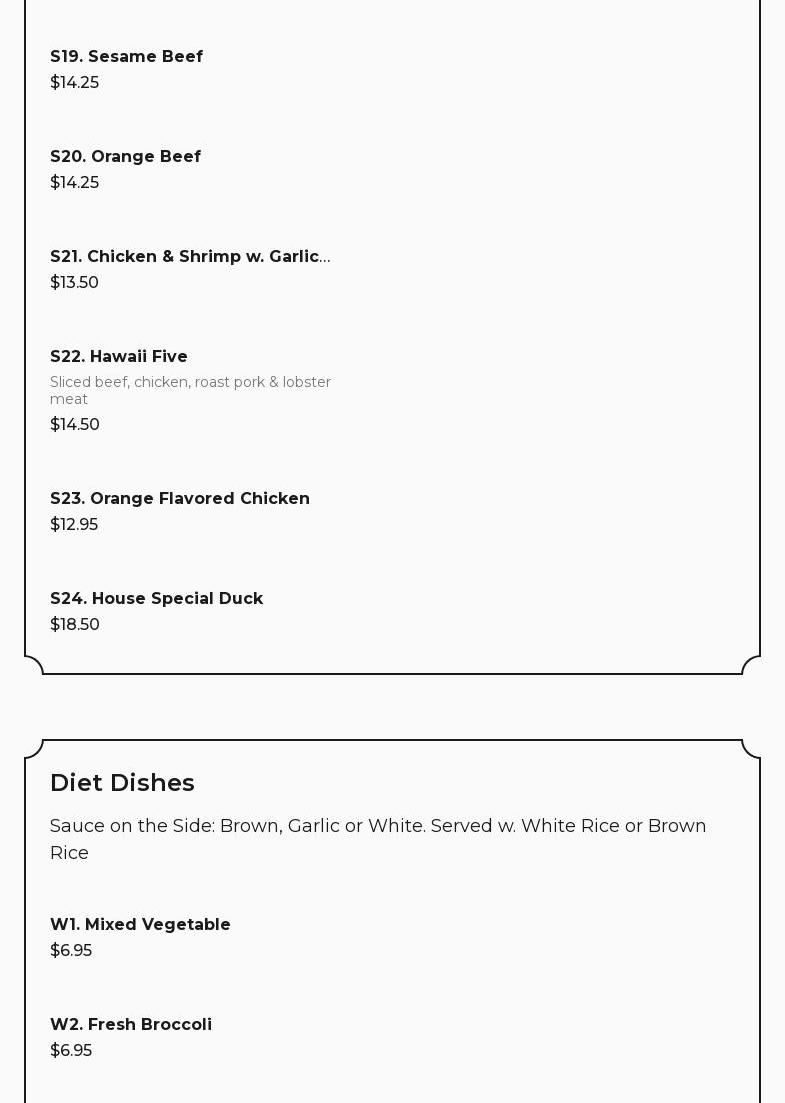Select S20. Orange Beef

125,157
